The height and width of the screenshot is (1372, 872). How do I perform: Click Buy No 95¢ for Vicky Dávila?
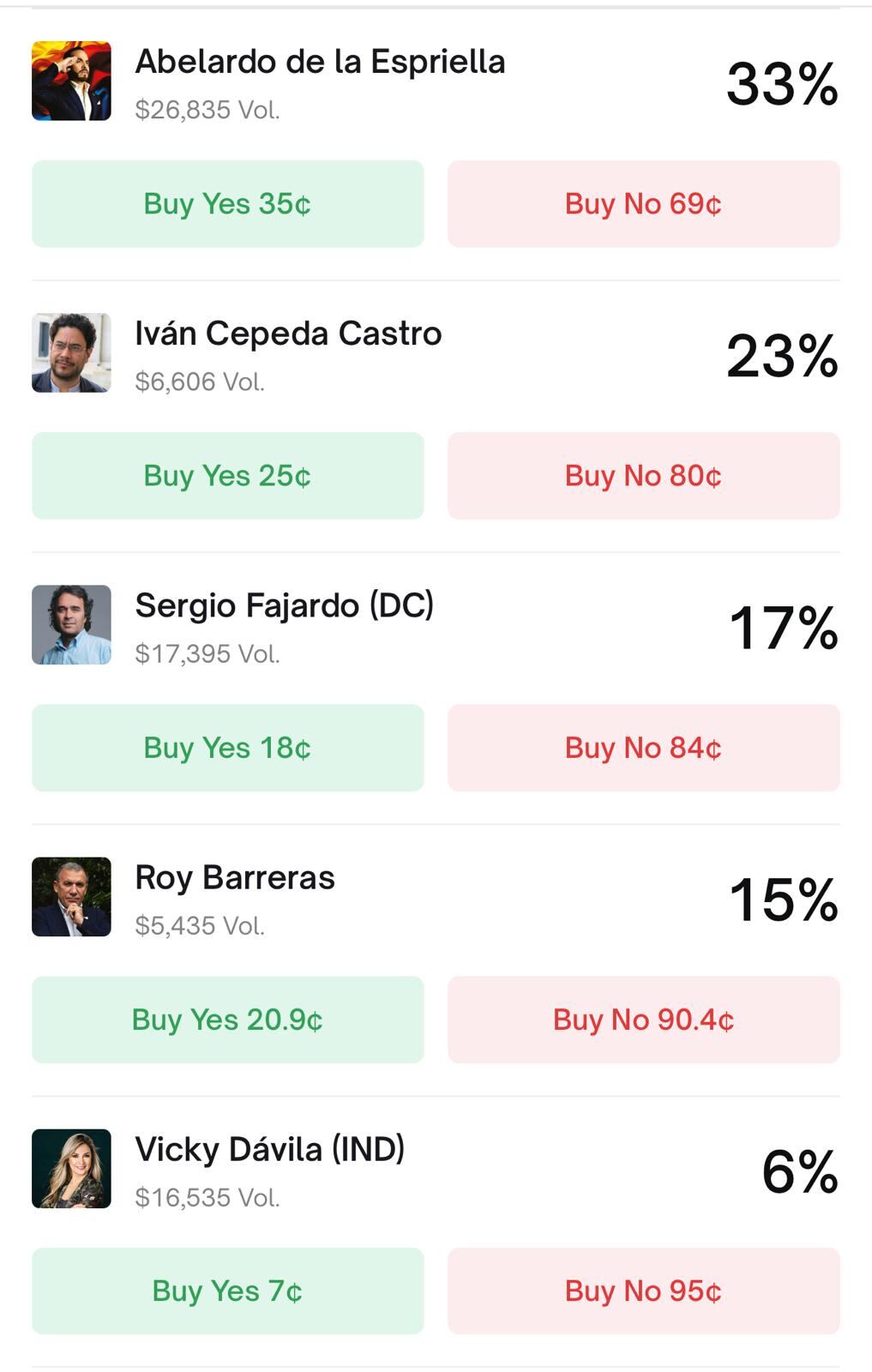[642, 1291]
